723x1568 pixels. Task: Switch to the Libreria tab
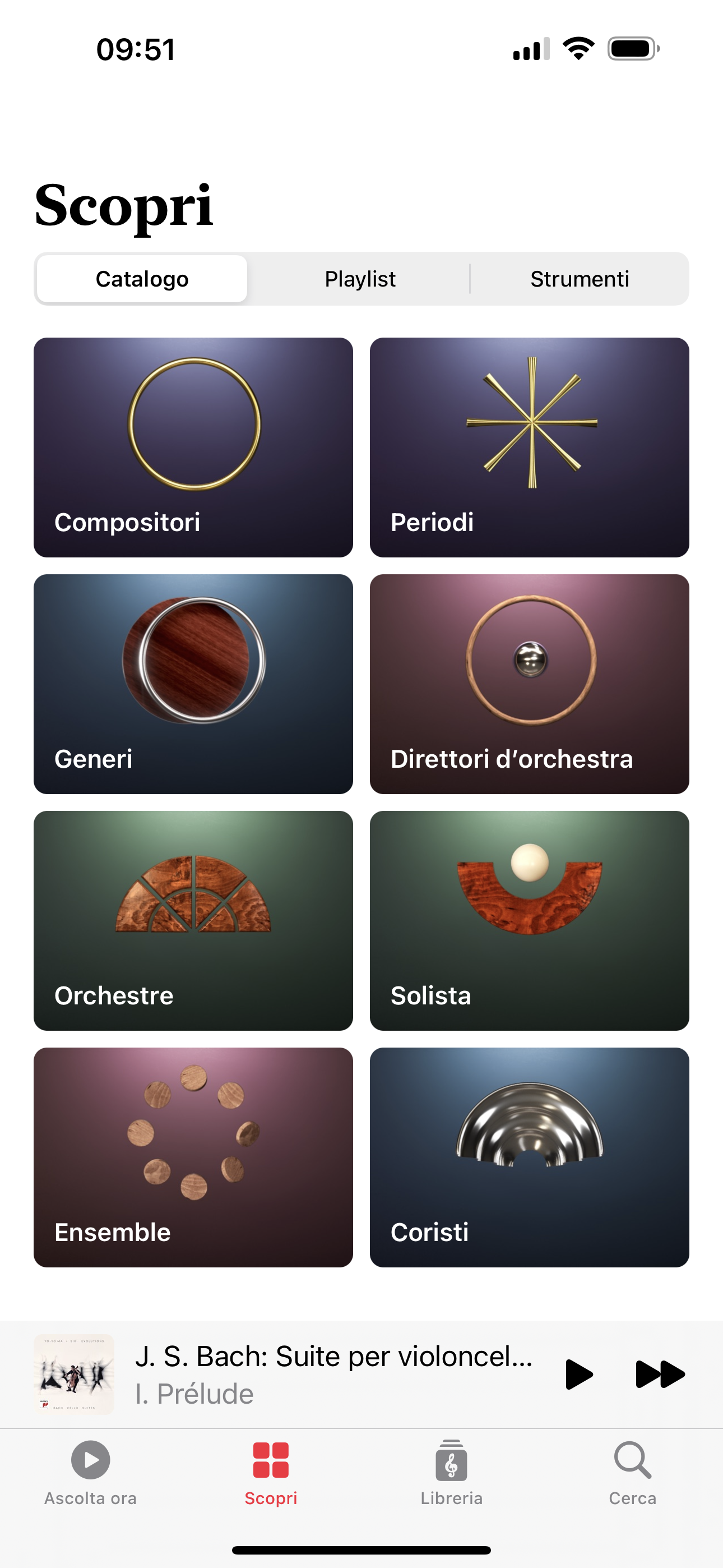(x=452, y=1472)
